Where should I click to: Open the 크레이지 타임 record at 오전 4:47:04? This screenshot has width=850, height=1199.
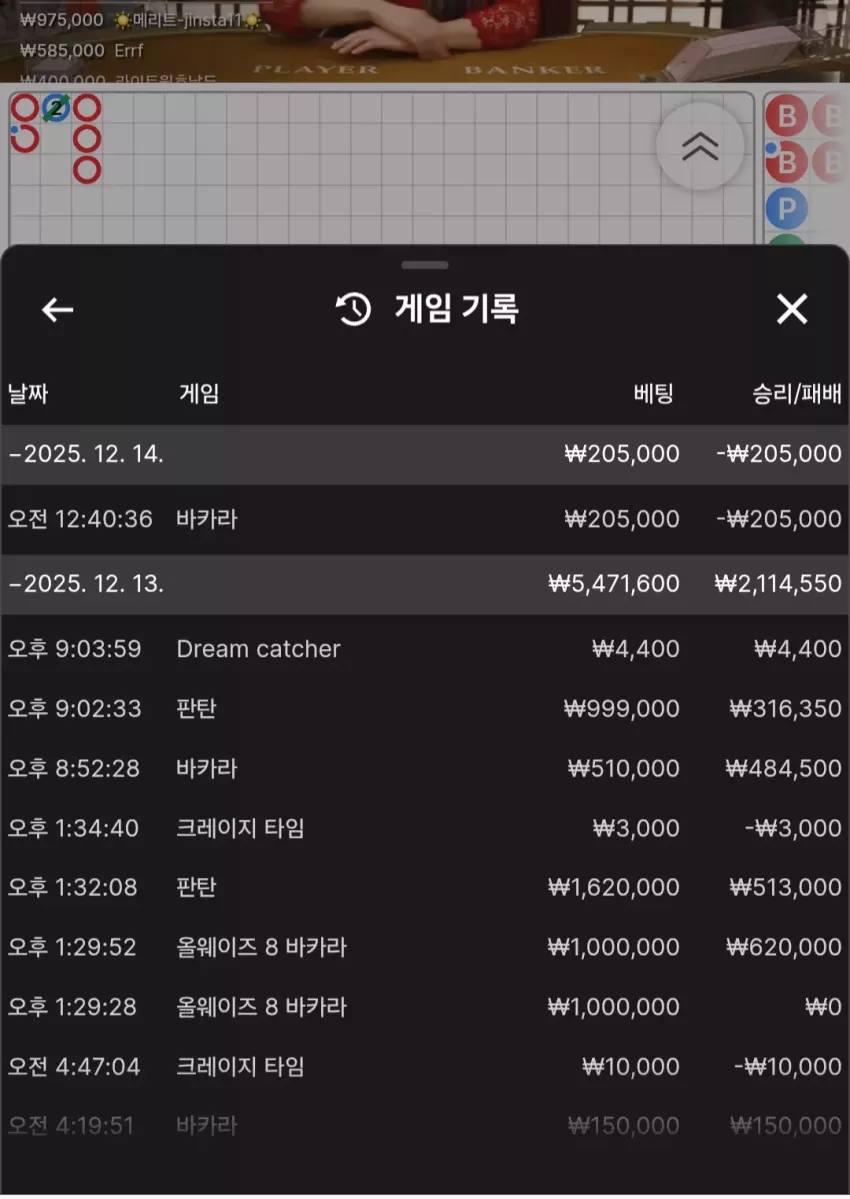tap(425, 1067)
